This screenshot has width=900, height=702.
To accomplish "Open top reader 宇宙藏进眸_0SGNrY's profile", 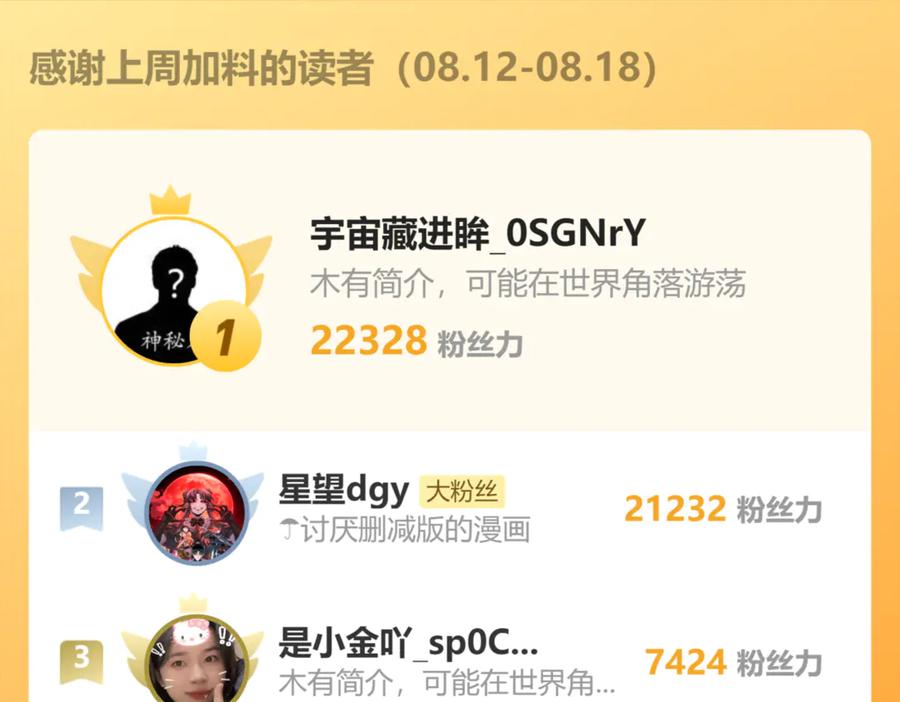I will [478, 235].
